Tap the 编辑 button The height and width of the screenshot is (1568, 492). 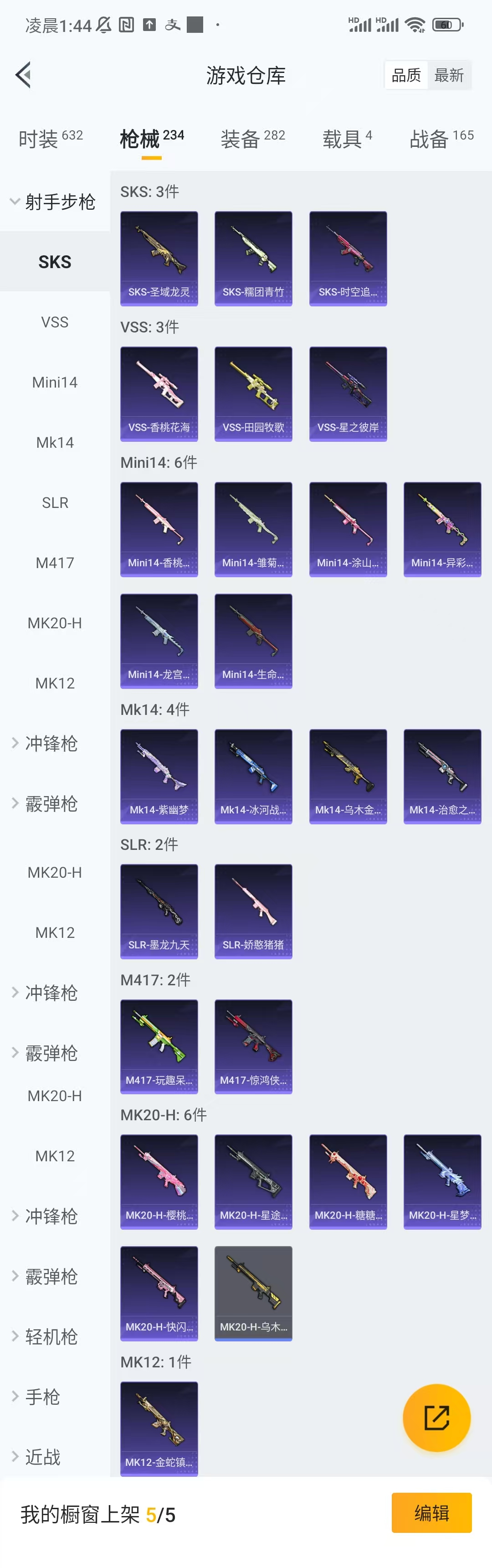431,1513
